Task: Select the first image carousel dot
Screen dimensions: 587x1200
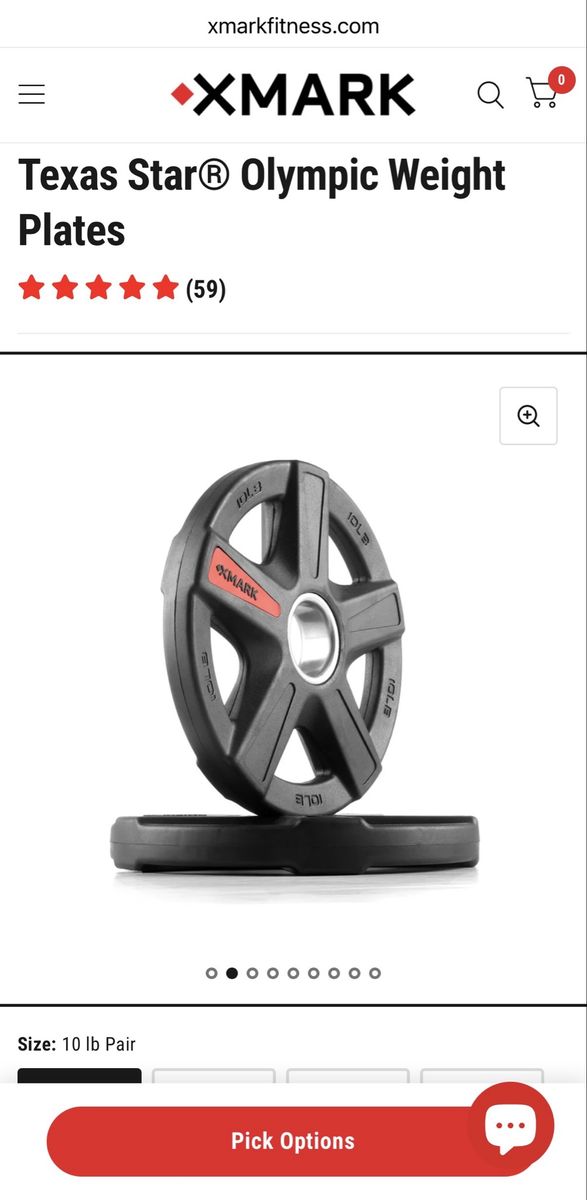Action: [x=211, y=973]
